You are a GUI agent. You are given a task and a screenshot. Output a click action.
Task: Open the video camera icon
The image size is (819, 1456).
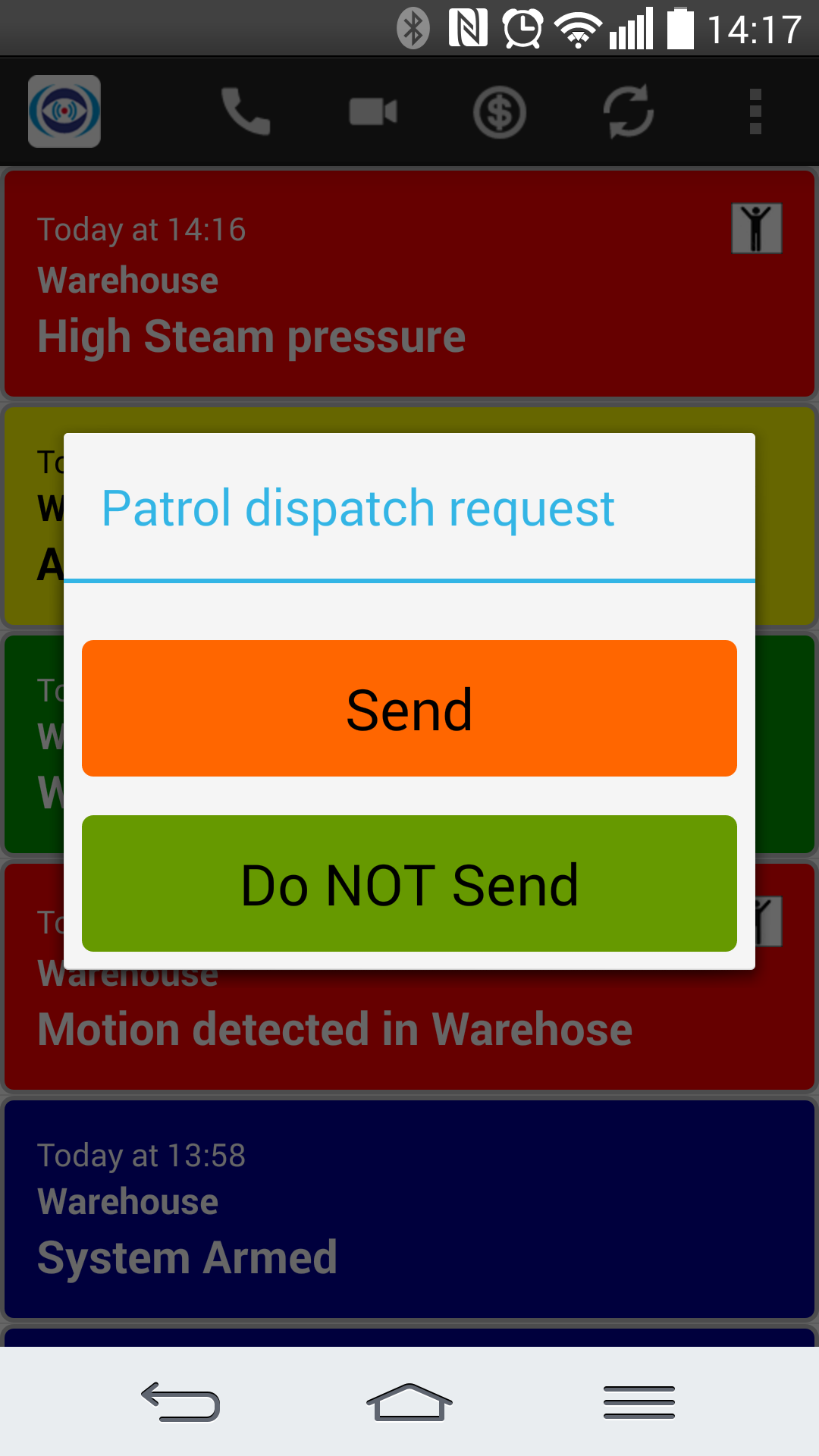373,111
